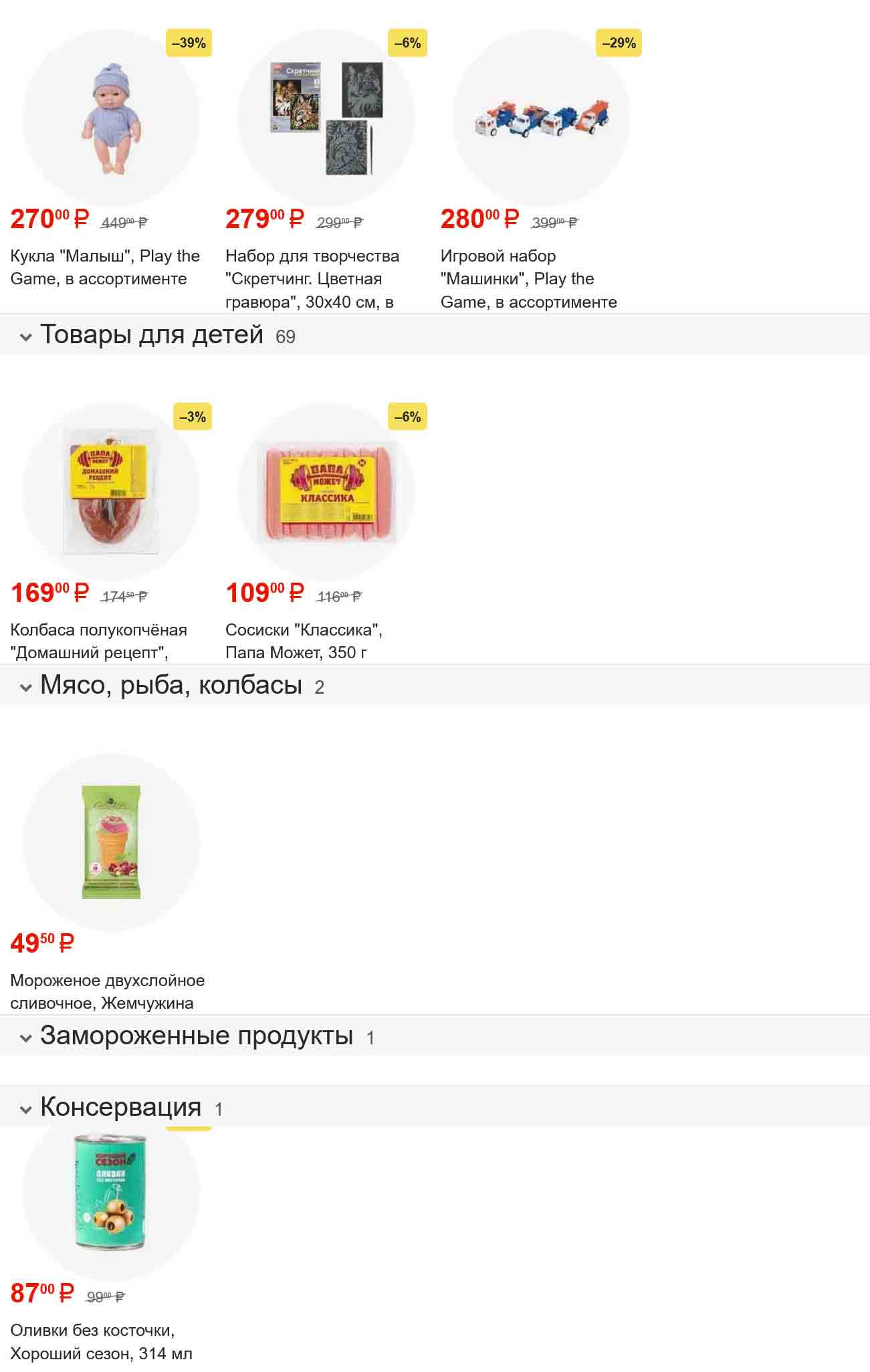Image resolution: width=870 pixels, height=1372 pixels.
Task: Open the Мороженое двухслойное сливочное product
Action: pyautogui.click(x=111, y=843)
